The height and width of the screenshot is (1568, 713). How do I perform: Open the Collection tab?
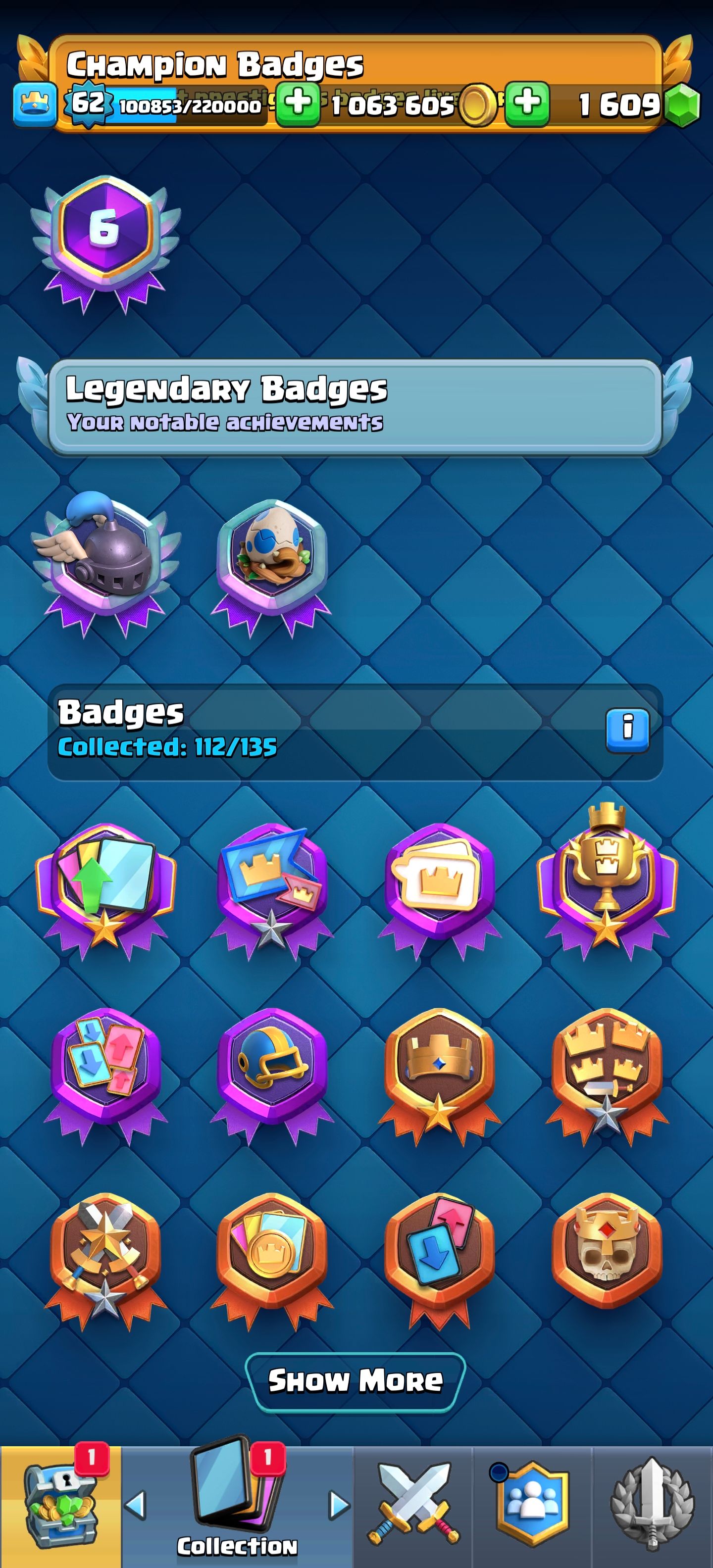click(x=237, y=1505)
